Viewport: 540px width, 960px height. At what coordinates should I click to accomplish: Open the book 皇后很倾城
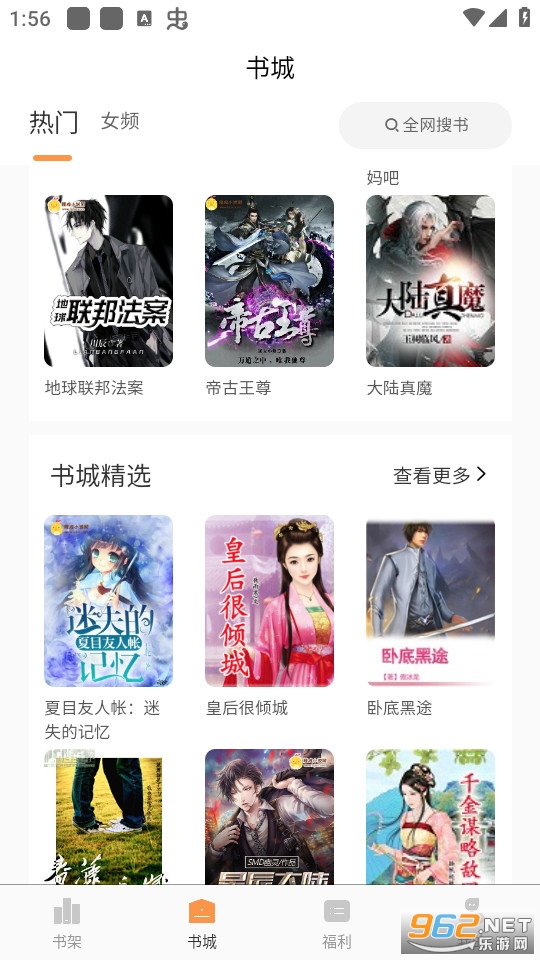pyautogui.click(x=269, y=601)
